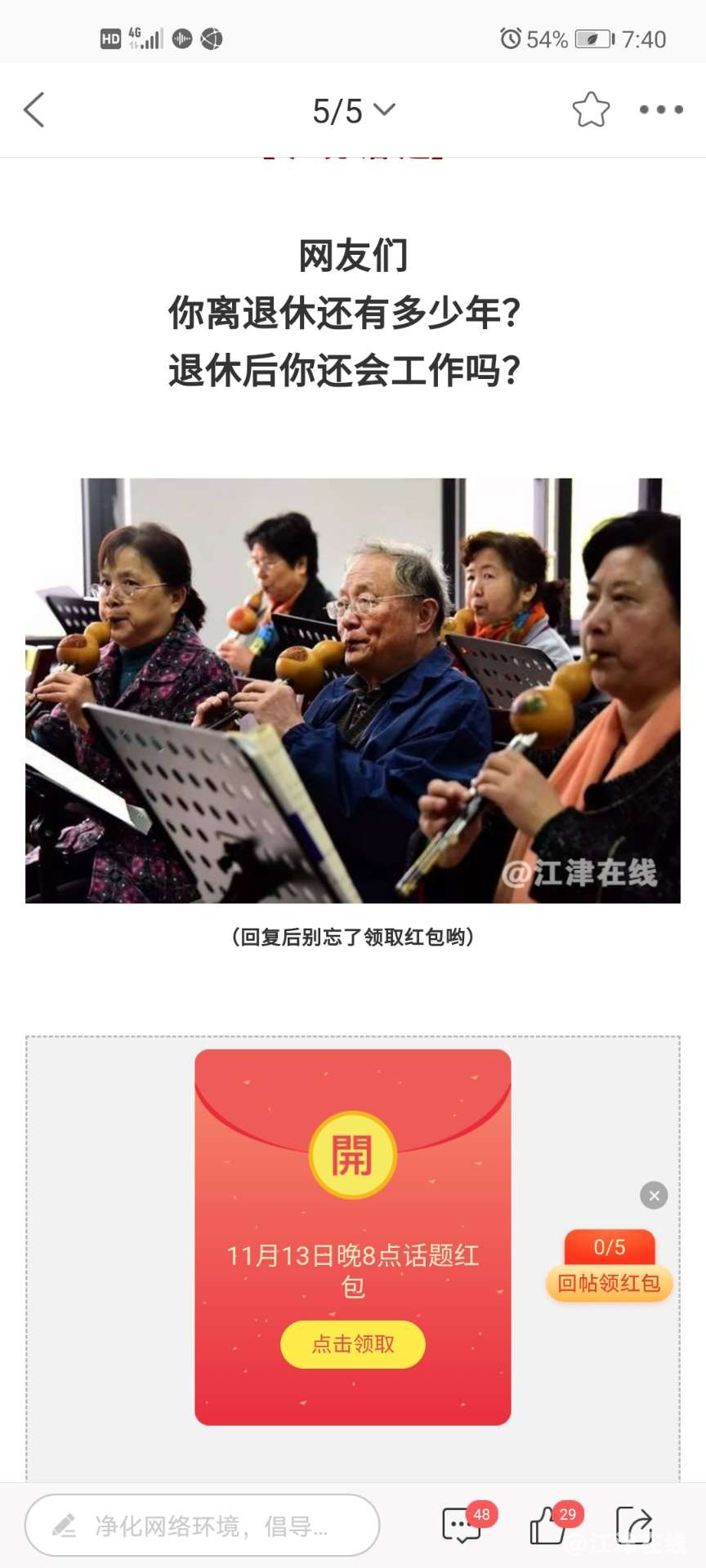Viewport: 706px width, 1568px height.
Task: Tap the 開 button on the red envelope
Action: pyautogui.click(x=352, y=1155)
